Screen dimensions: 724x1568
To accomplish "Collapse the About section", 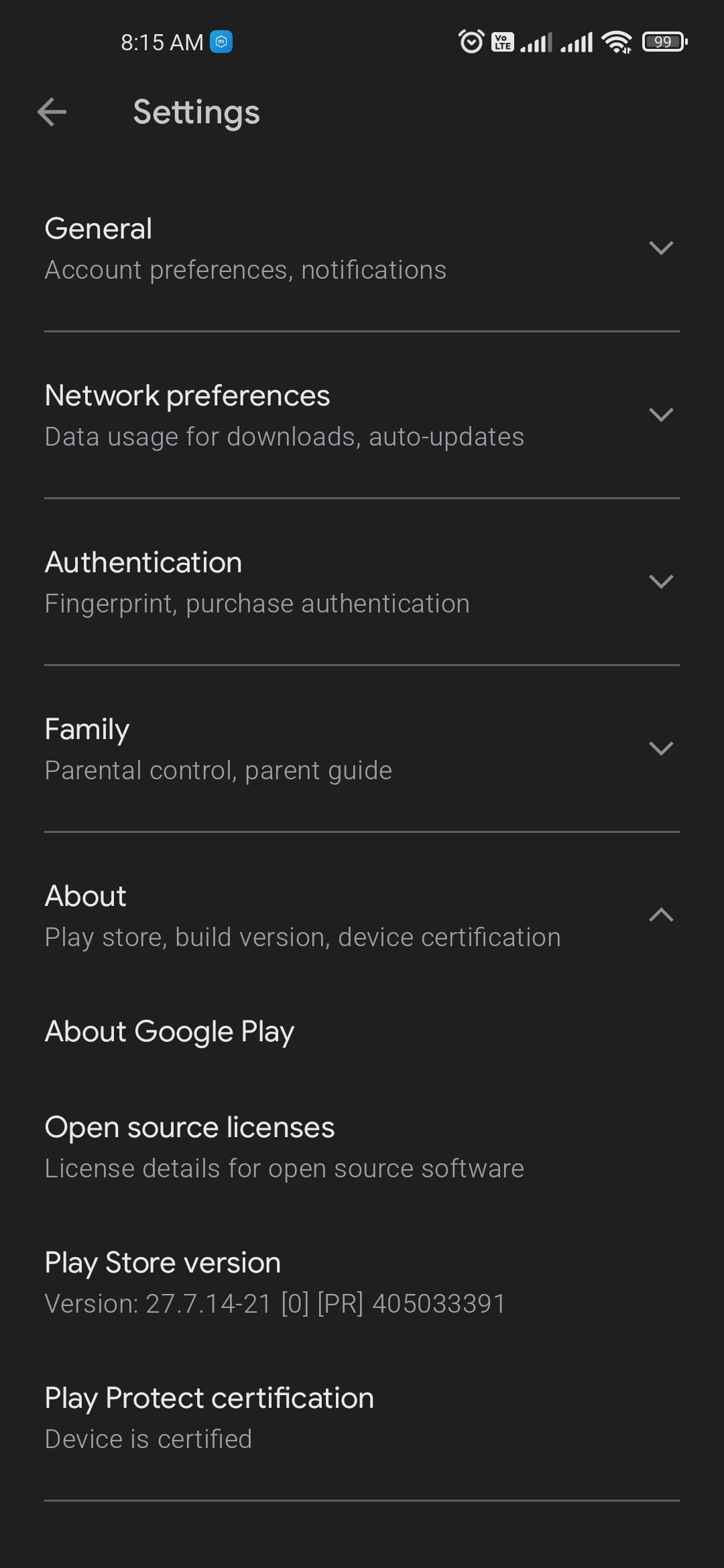I will coord(362,915).
